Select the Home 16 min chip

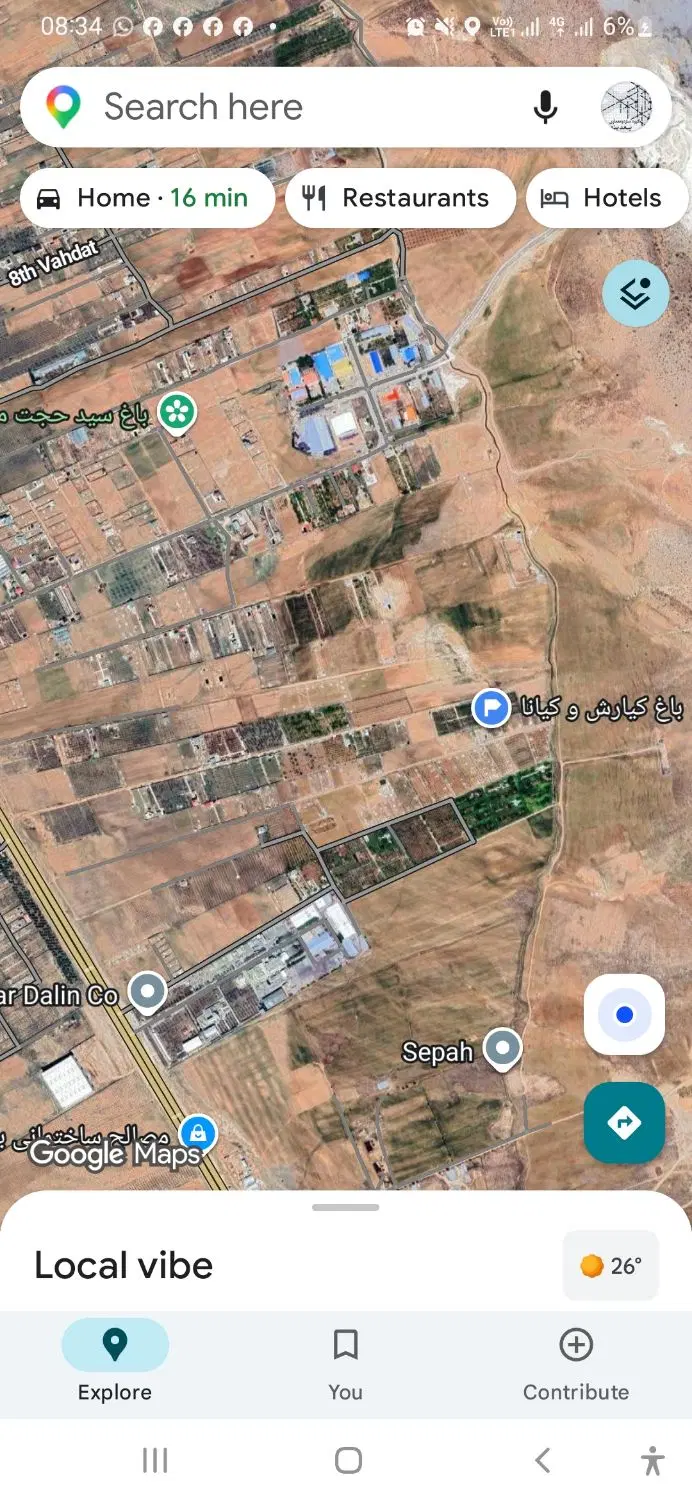(147, 198)
